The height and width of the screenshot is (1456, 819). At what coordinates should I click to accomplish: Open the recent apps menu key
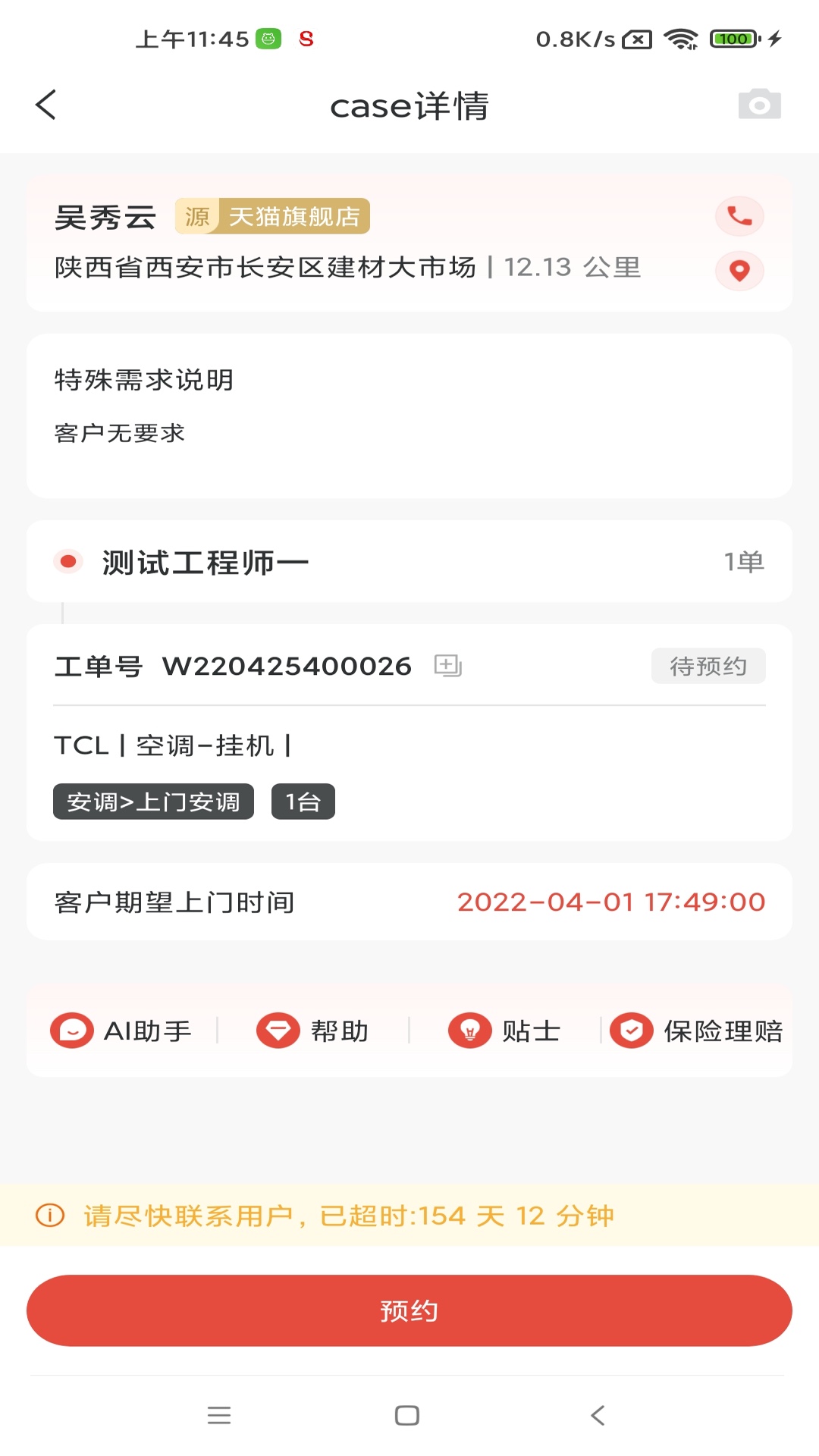coord(219,1415)
